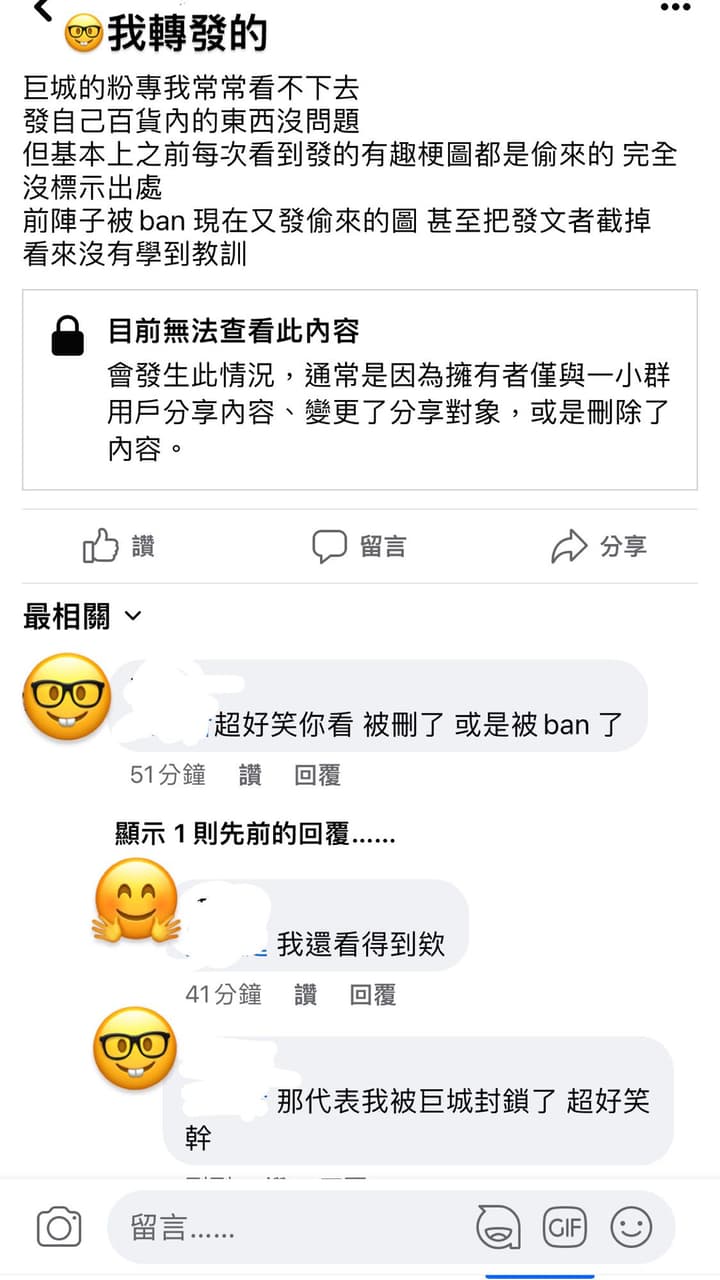Reply to the comment posted 51分鐘 ago
This screenshot has width=720, height=1280.
pos(317,774)
